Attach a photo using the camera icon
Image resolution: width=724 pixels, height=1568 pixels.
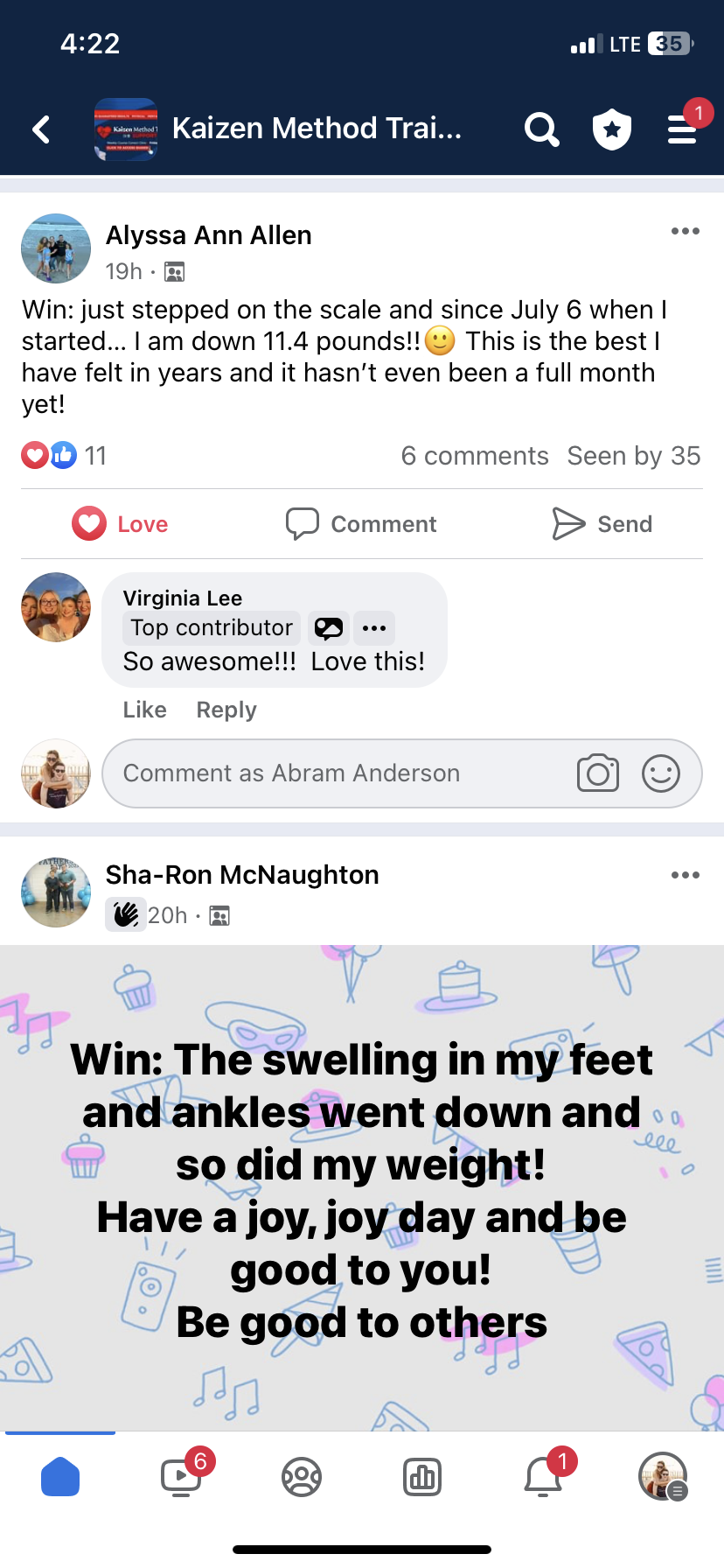(x=598, y=773)
